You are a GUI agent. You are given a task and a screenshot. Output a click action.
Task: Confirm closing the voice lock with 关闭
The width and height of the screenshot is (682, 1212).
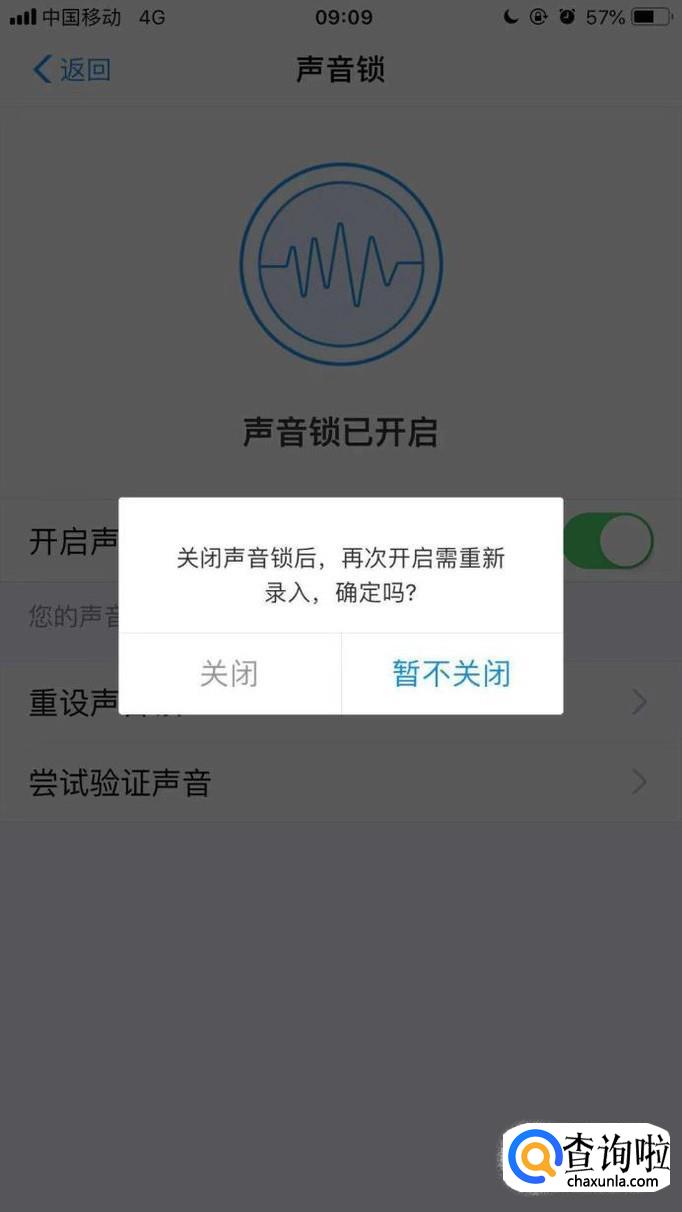229,674
